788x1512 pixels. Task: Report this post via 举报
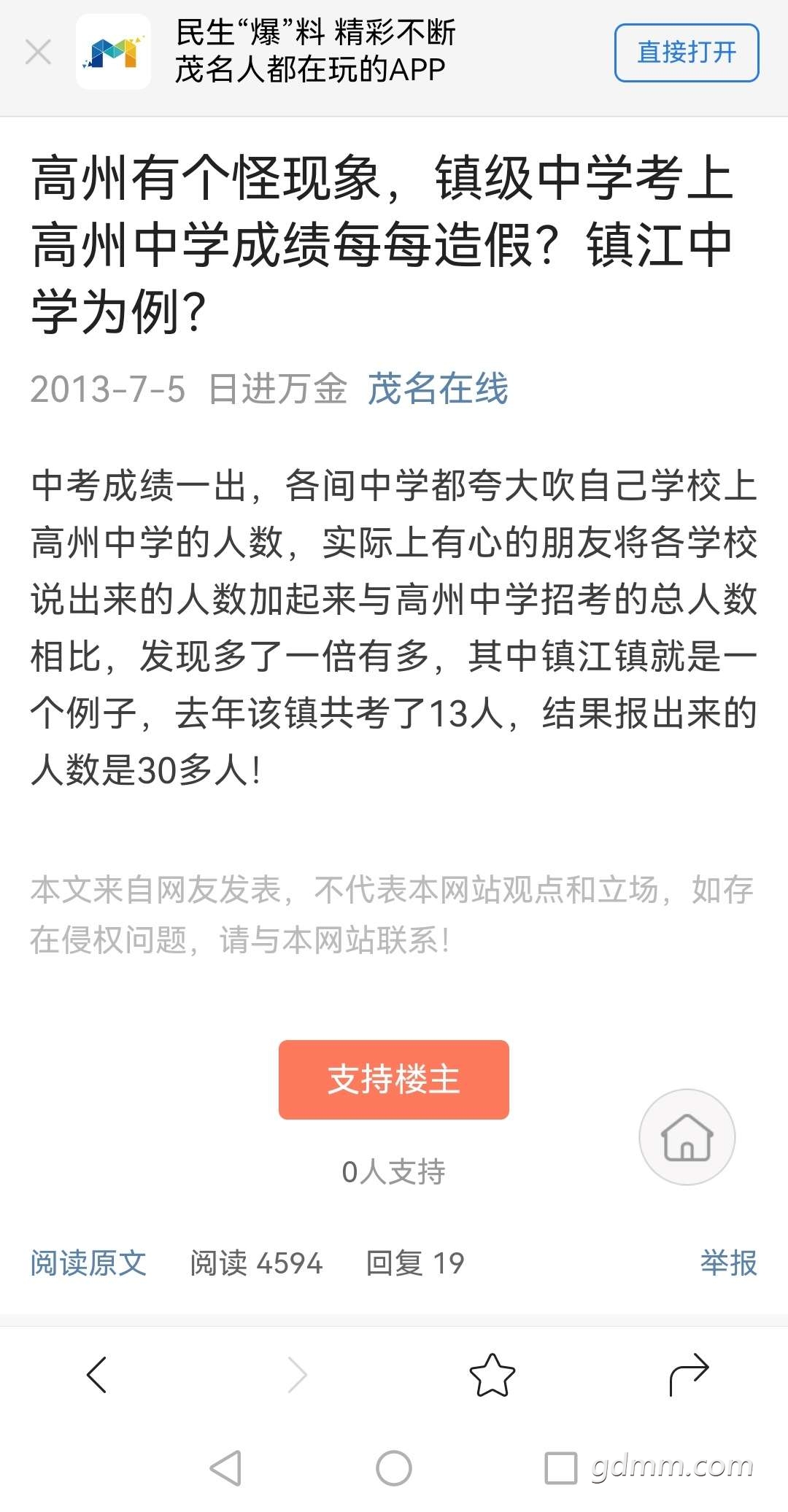coord(728,1263)
